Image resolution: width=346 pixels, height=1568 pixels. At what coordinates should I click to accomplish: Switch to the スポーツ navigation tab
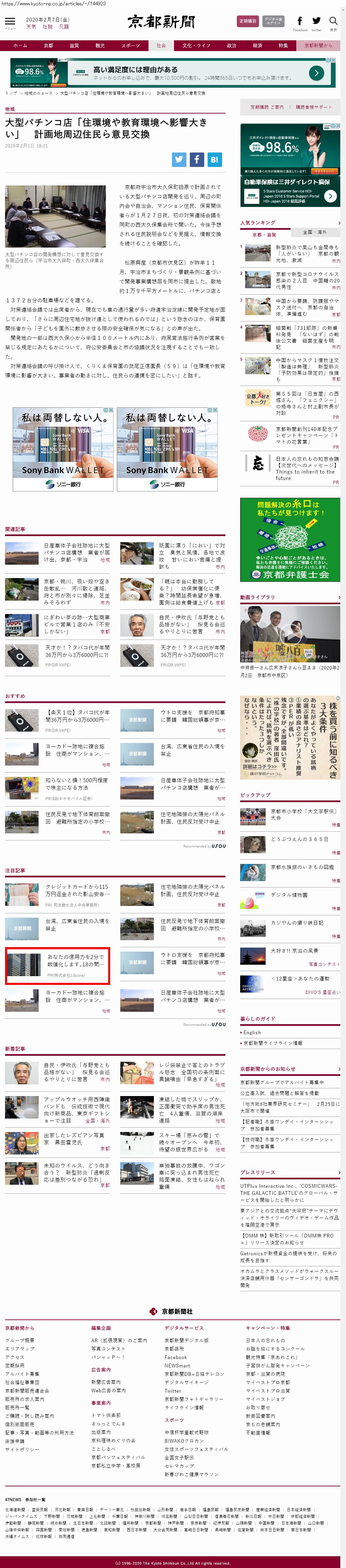coord(130,46)
